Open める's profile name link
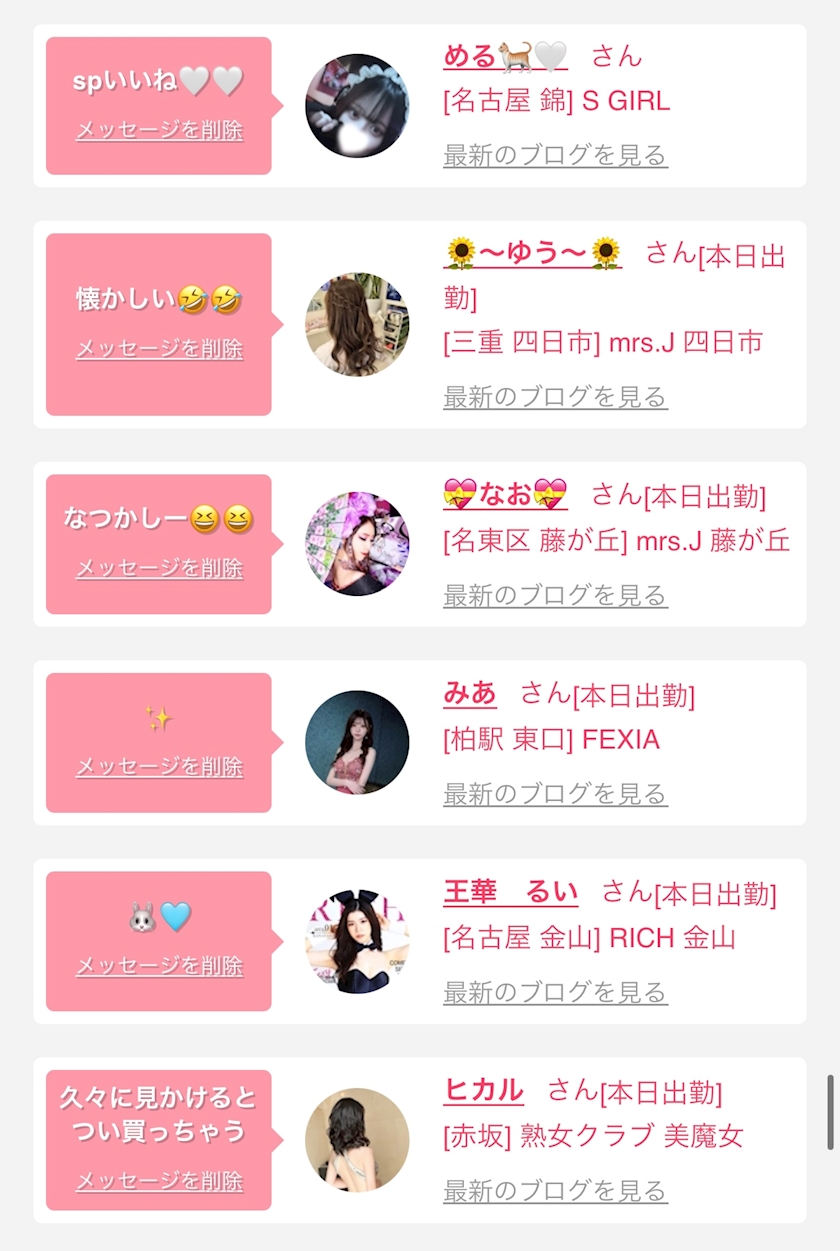Viewport: 840px width, 1251px height. tap(505, 55)
